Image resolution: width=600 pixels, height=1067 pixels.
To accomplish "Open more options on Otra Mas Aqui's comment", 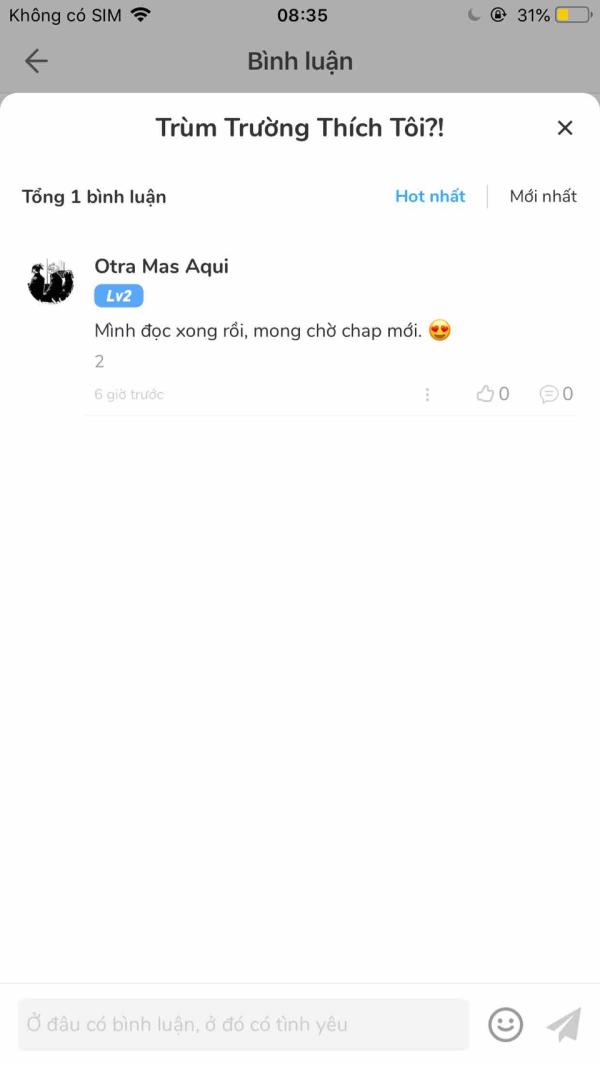I will [x=427, y=394].
